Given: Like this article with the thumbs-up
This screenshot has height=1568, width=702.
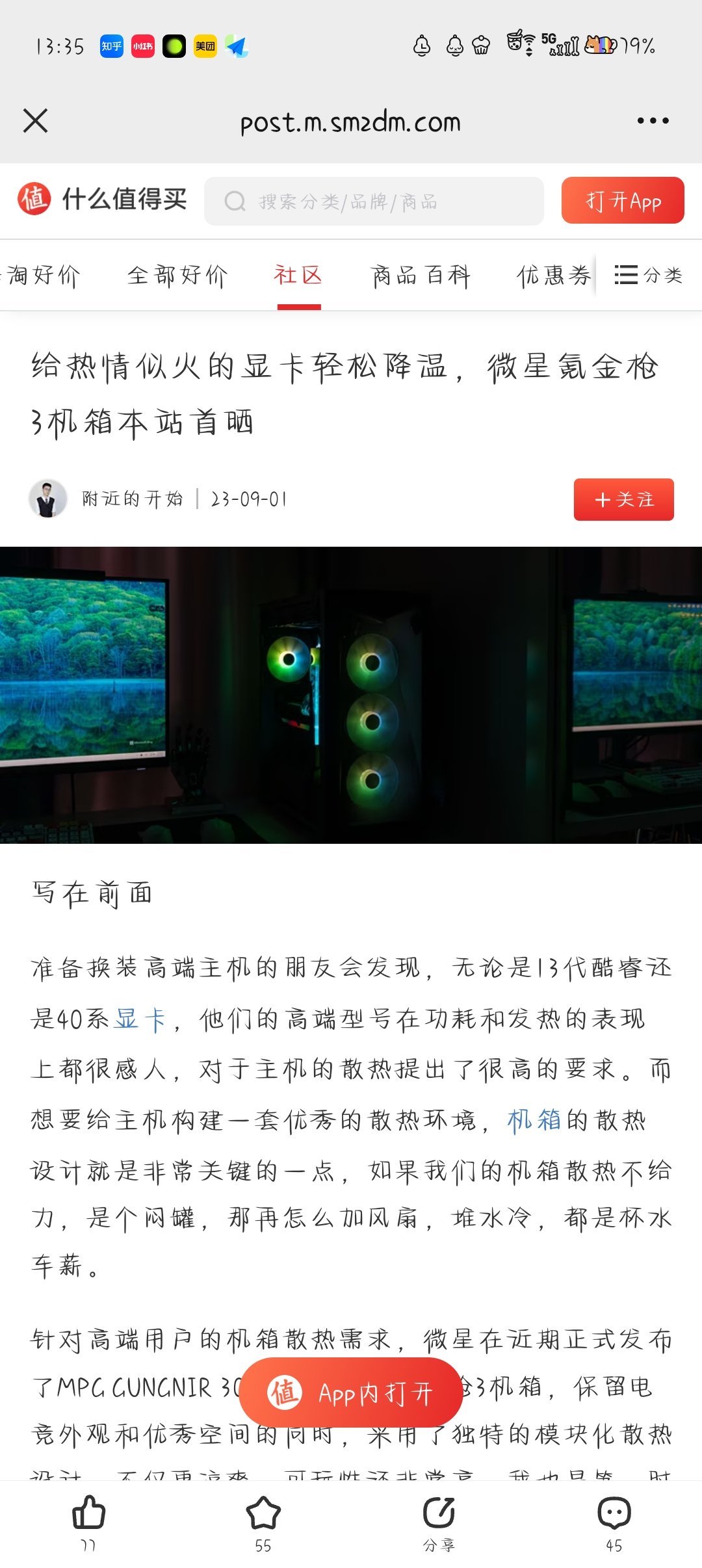Looking at the screenshot, I should pyautogui.click(x=88, y=1521).
